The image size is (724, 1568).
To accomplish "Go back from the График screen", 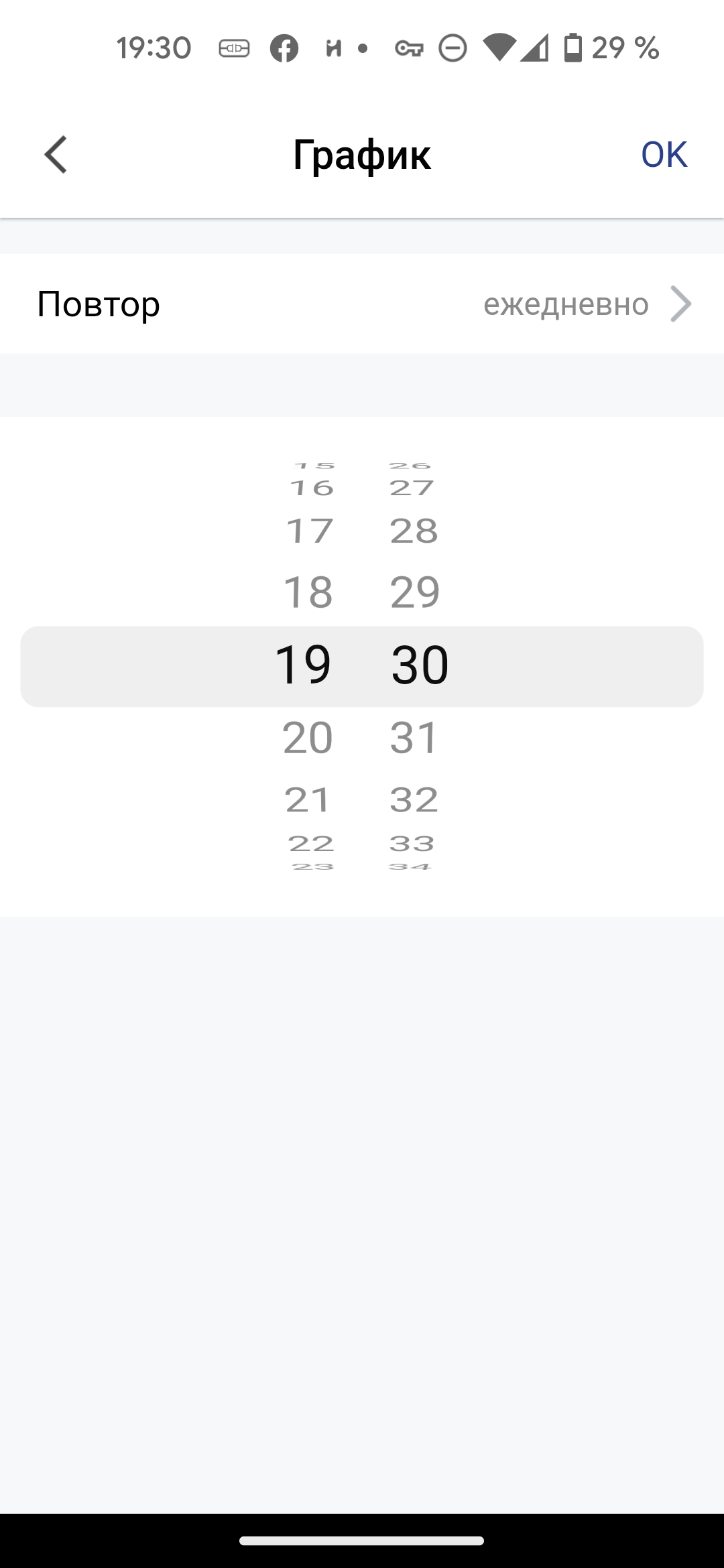I will [x=56, y=155].
